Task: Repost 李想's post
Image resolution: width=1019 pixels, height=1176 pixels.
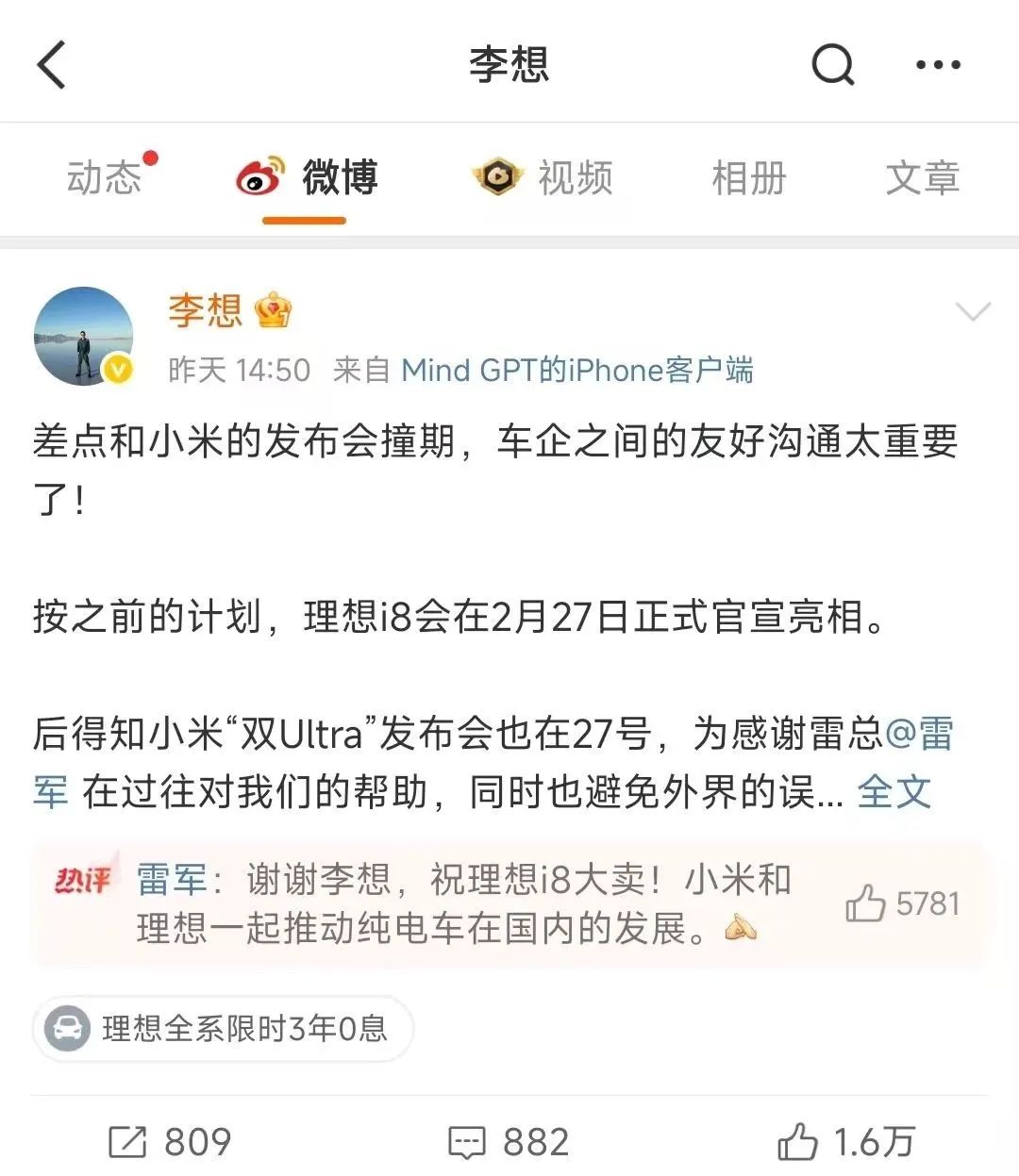Action: tap(170, 1142)
